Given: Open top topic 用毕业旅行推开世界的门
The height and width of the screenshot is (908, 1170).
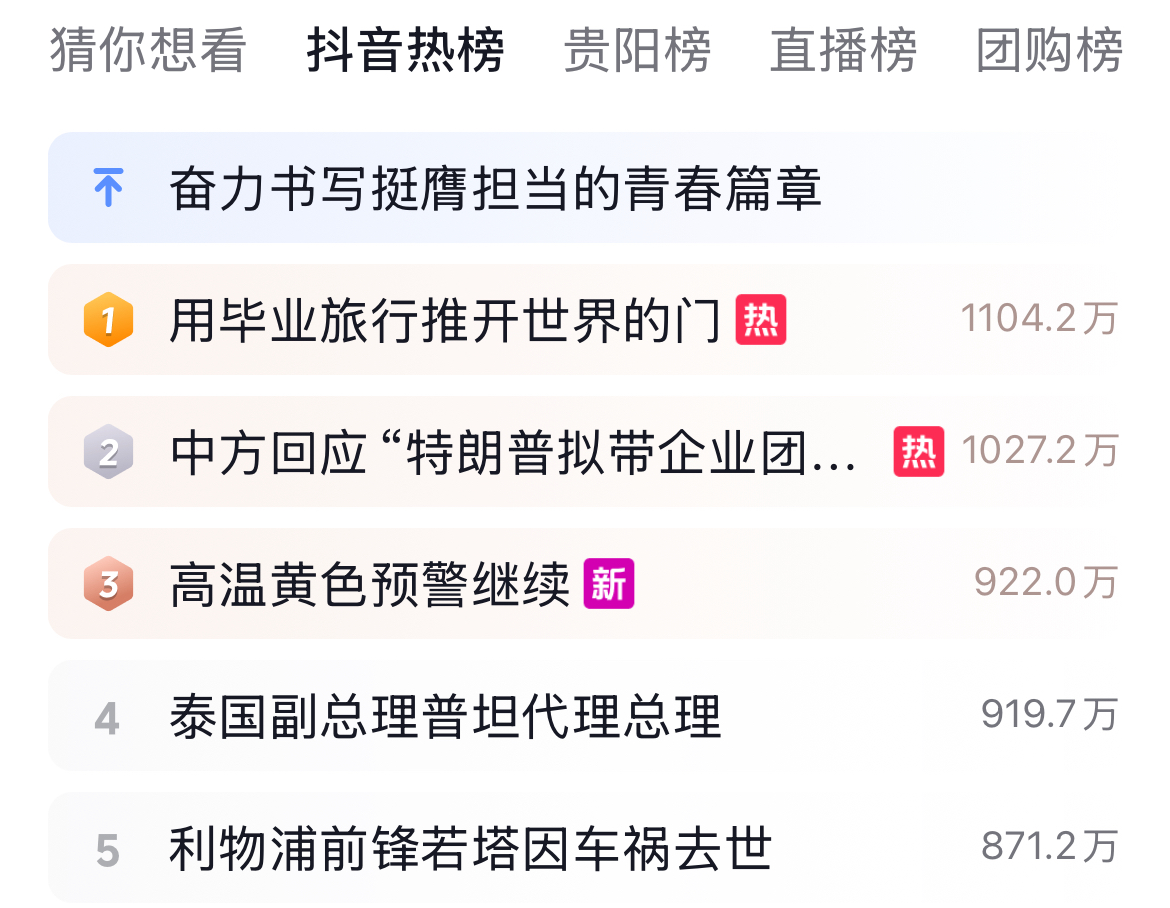Looking at the screenshot, I should [x=585, y=320].
